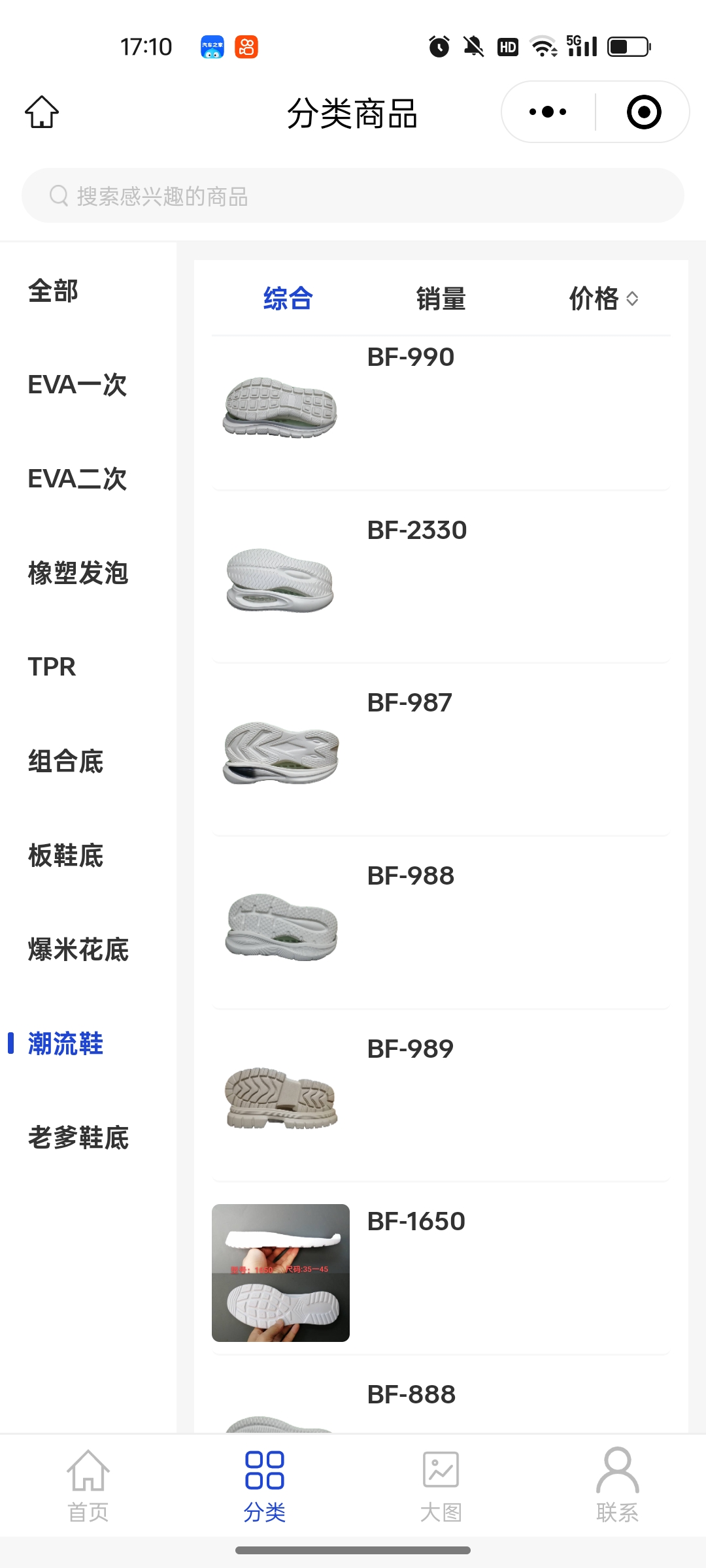Sort products by 销量
The image size is (706, 1568).
(x=441, y=299)
